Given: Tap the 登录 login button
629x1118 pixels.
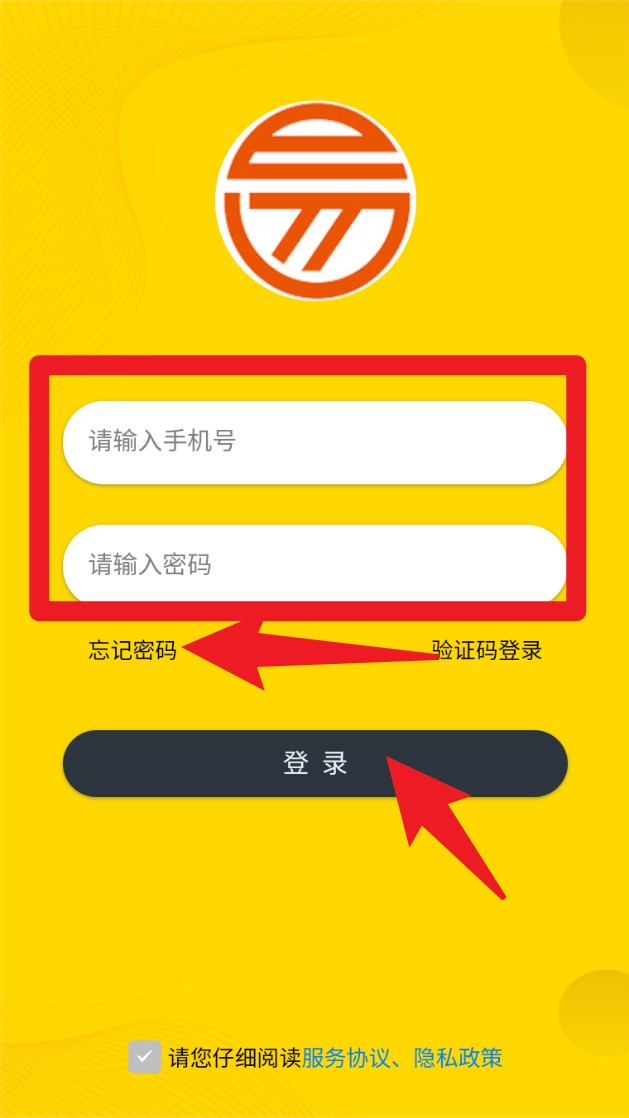Looking at the screenshot, I should (314, 764).
